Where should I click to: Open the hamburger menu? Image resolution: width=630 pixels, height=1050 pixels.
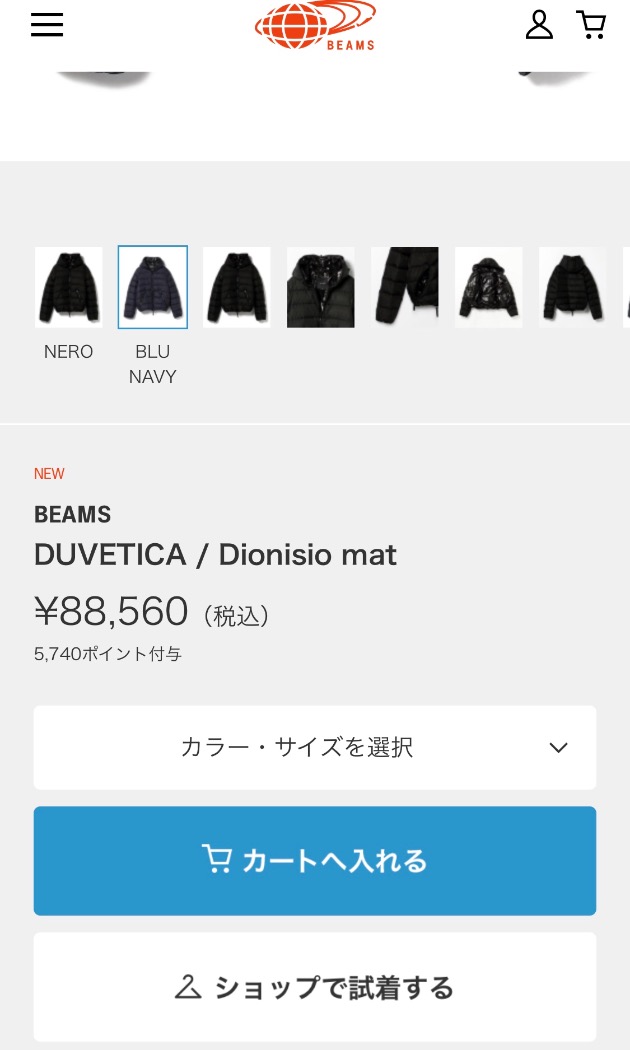coord(47,25)
